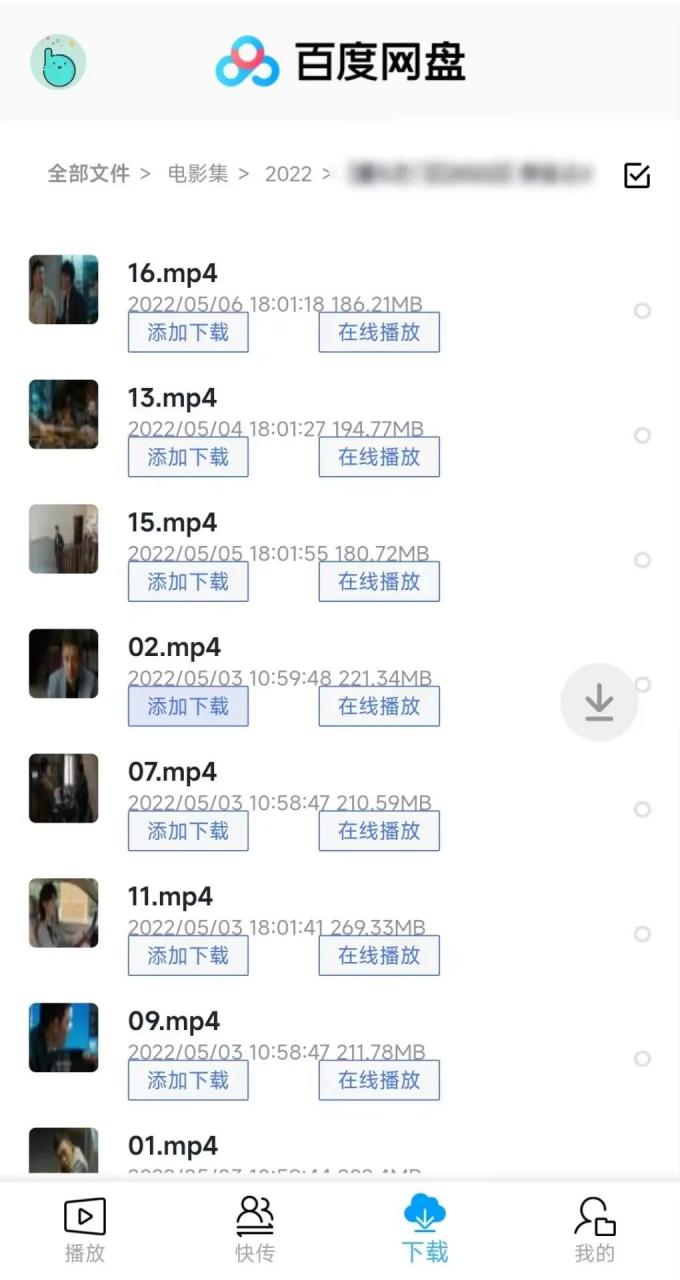Select the radio circle for 09.mp4
Screen dimensions: 680x1280
pyautogui.click(x=643, y=1058)
